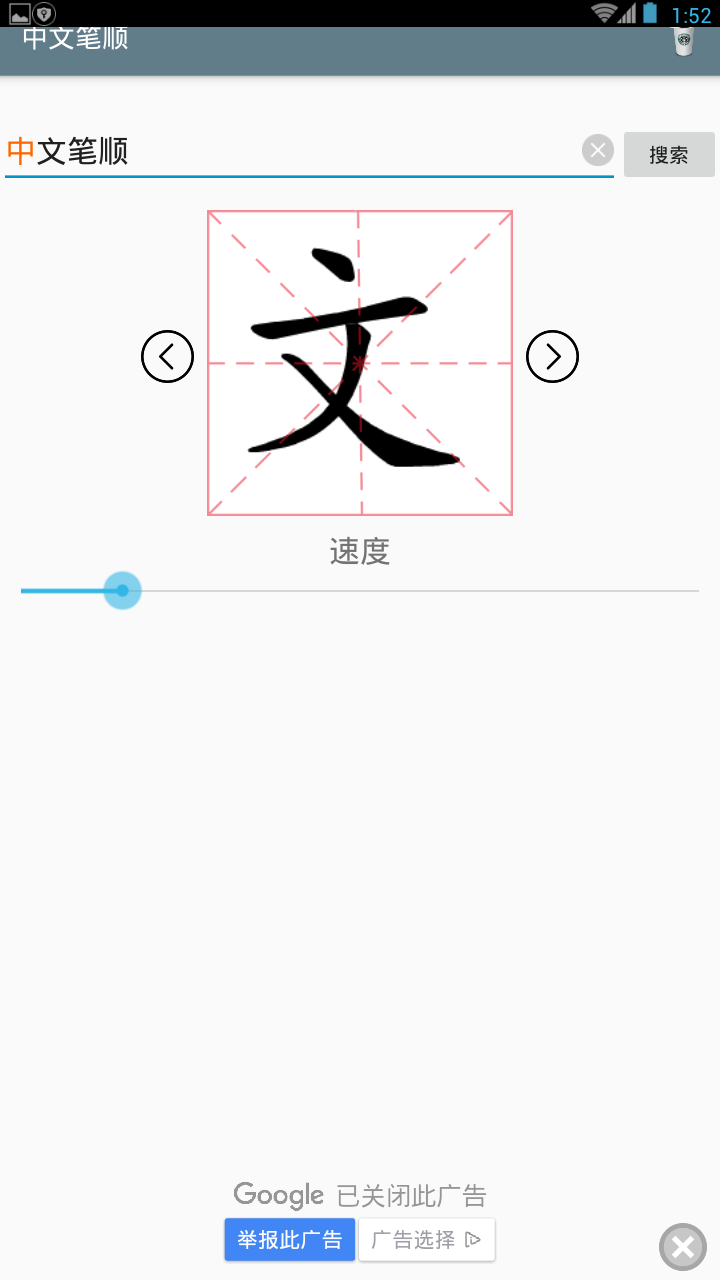Viewport: 720px width, 1280px height.
Task: Go to the previous character with left arrow
Action: pyautogui.click(x=167, y=356)
